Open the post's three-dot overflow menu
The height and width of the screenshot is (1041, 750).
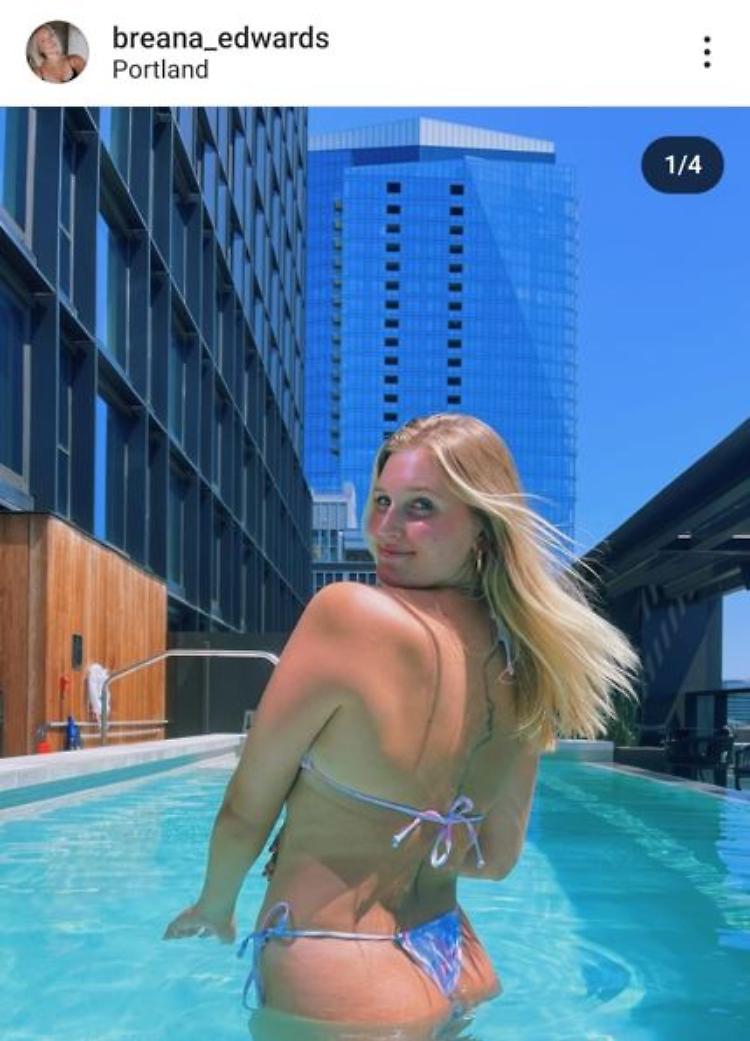click(706, 52)
